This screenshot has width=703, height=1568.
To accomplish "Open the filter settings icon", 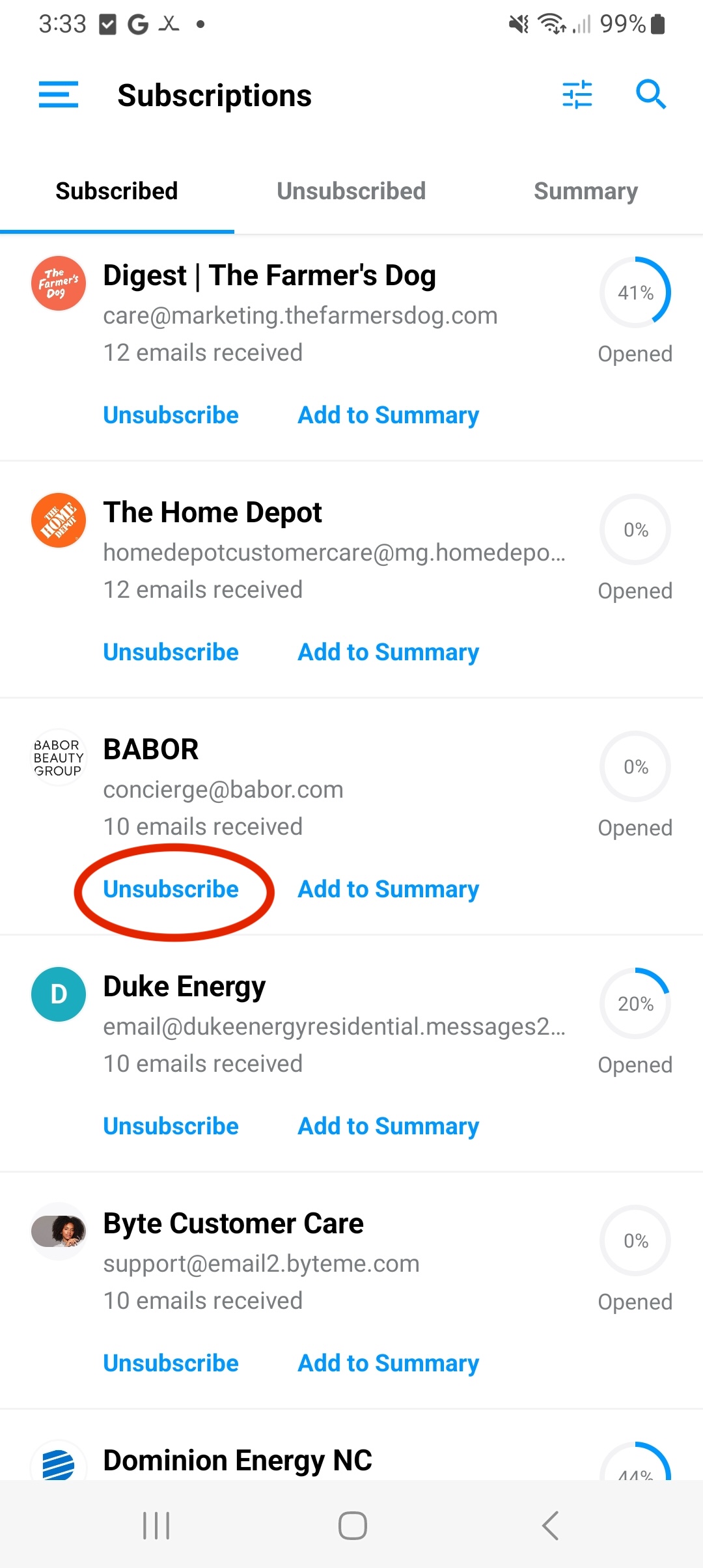I will click(577, 95).
